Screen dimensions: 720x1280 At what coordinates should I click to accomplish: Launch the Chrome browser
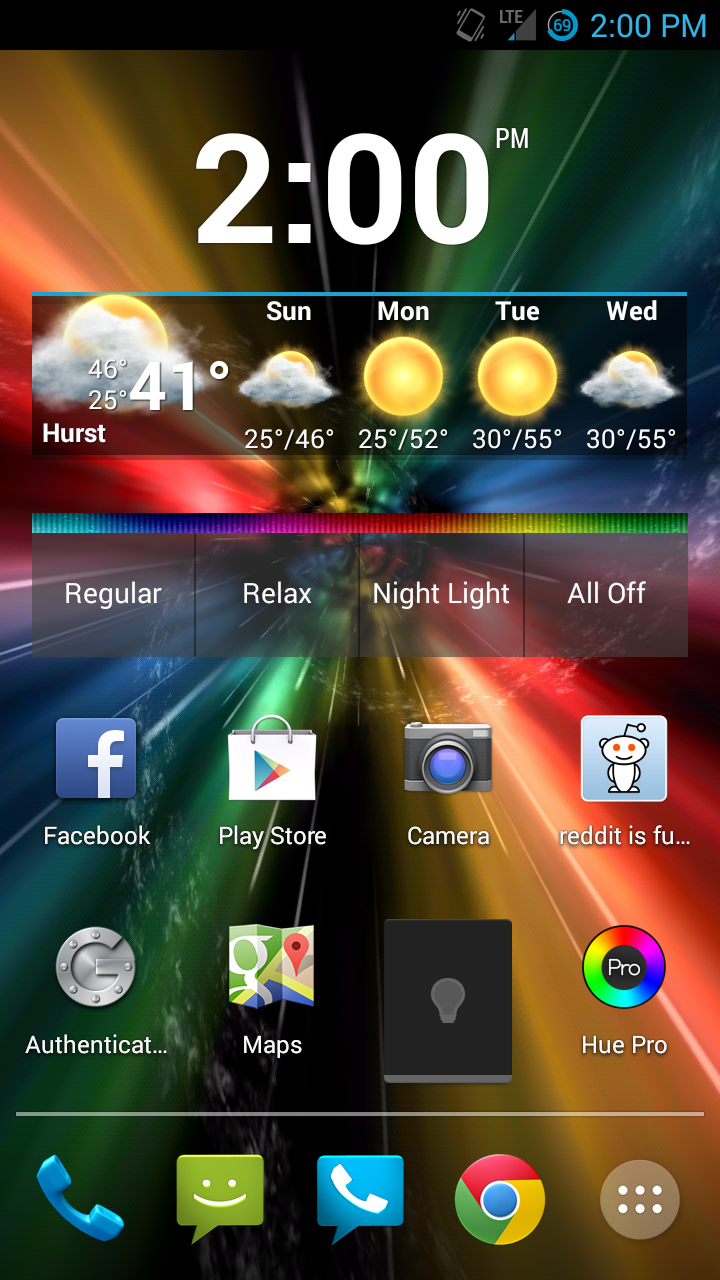pos(500,1199)
